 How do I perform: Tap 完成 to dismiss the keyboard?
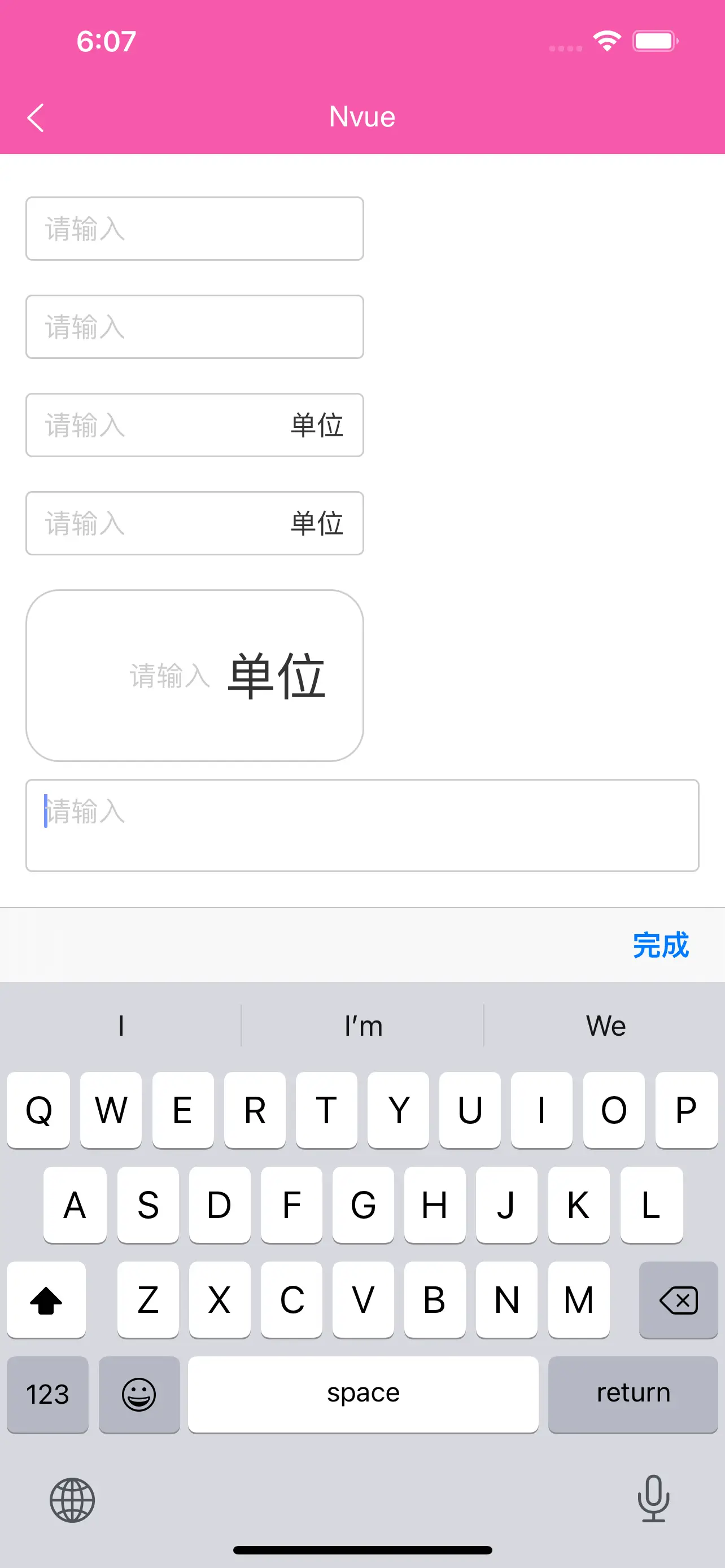[x=661, y=945]
